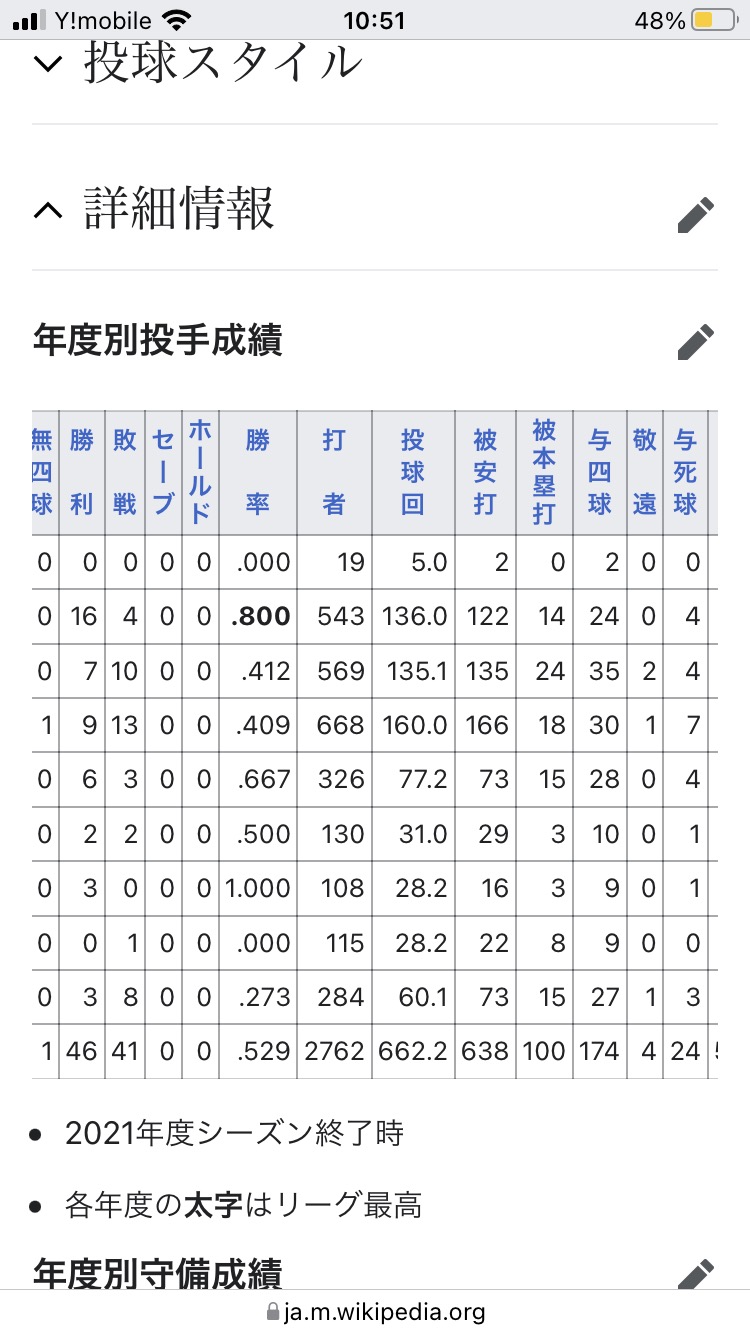Open the 無四球 column header link
The image size is (750, 1334).
43,471
